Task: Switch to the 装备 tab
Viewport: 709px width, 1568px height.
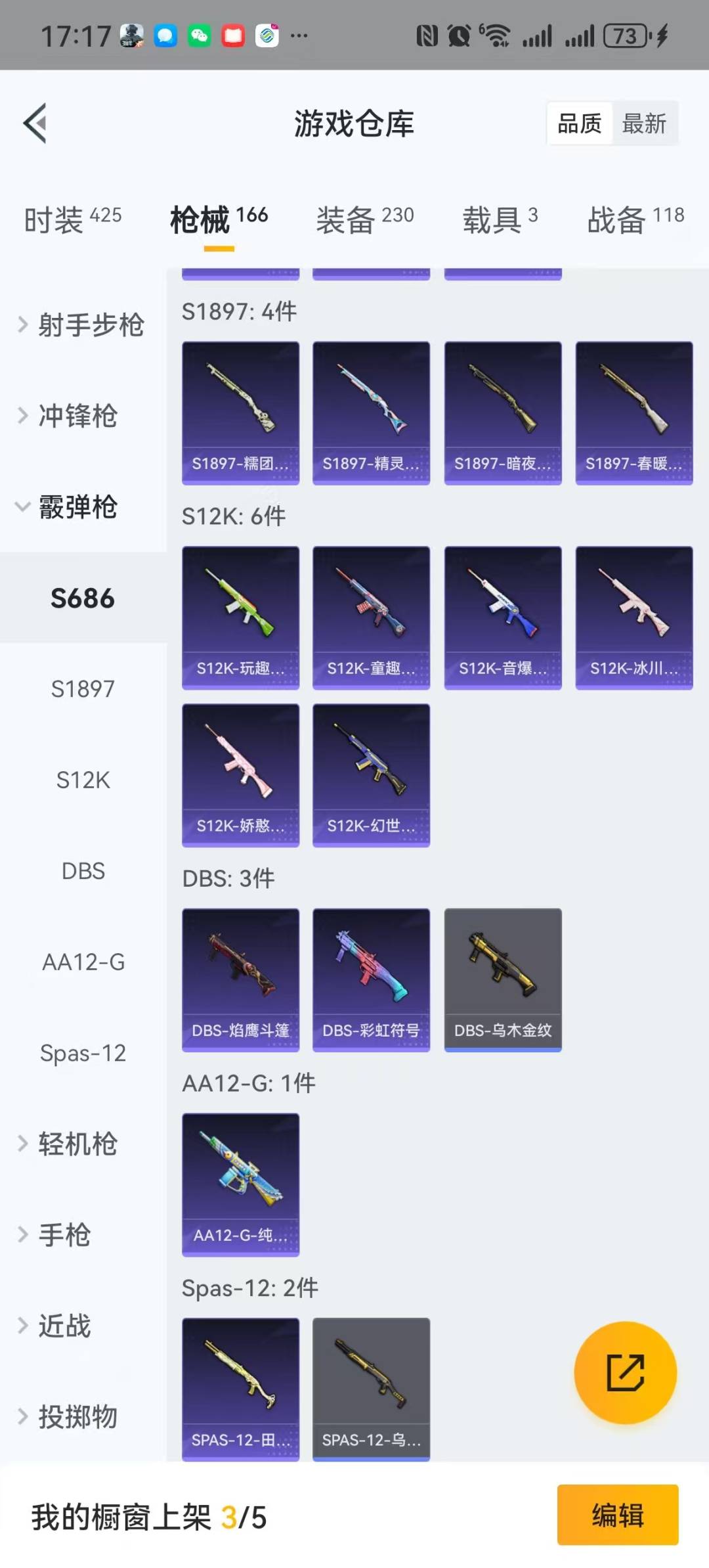Action: point(365,219)
